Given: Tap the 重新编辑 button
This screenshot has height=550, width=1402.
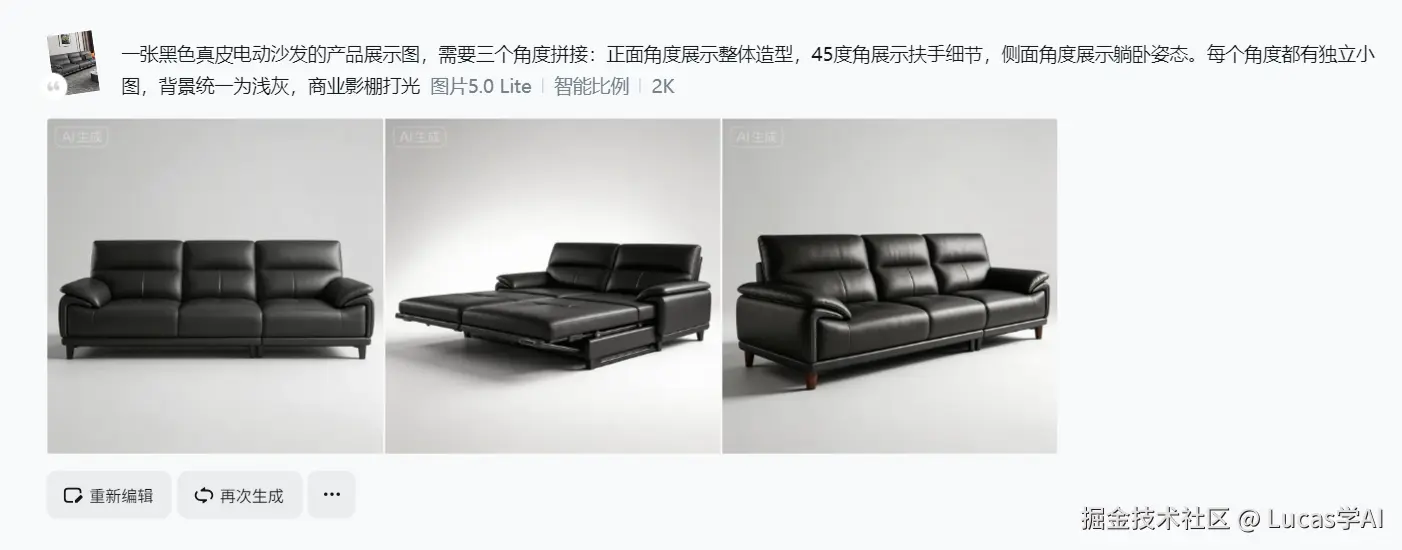Looking at the screenshot, I should [x=108, y=495].
